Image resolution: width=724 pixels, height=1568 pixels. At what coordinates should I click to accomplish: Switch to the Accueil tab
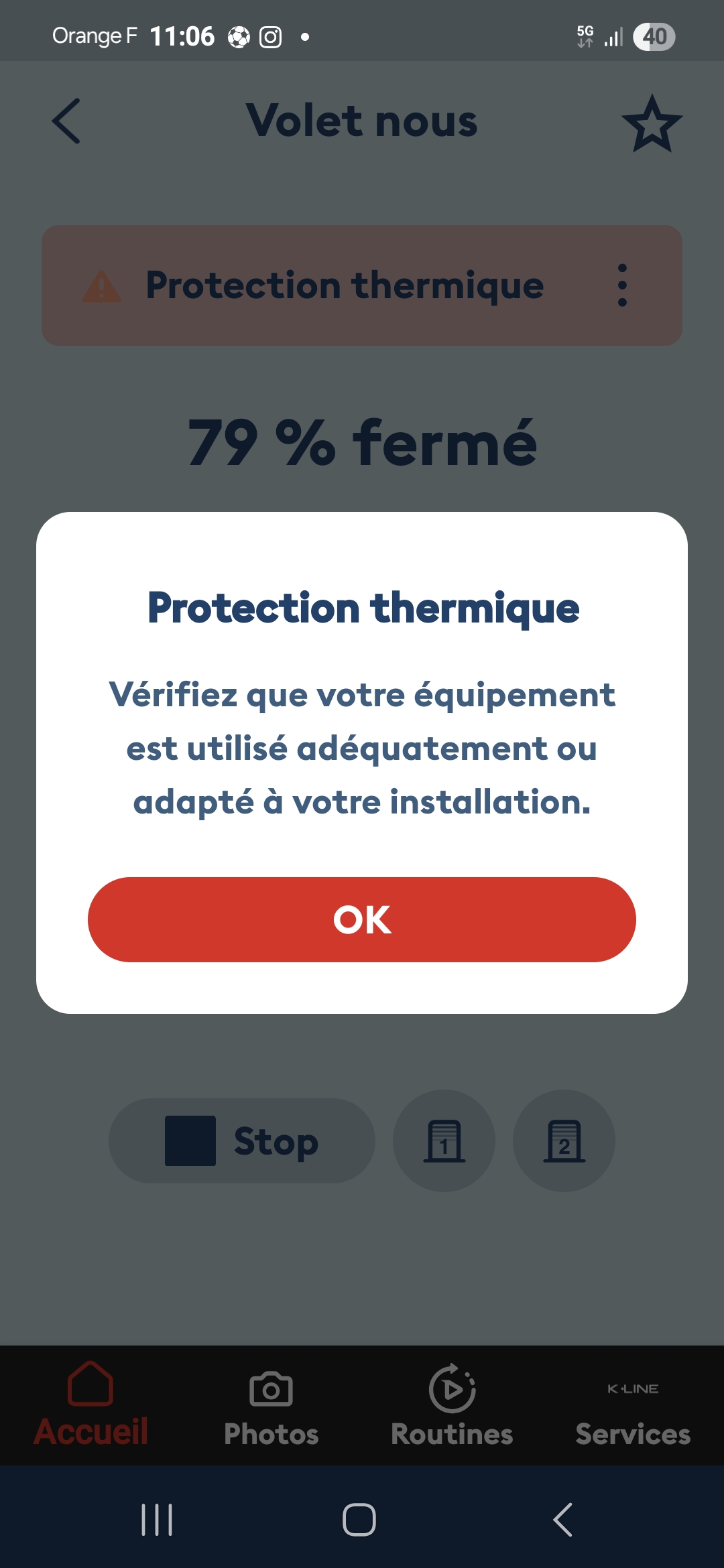point(90,1404)
